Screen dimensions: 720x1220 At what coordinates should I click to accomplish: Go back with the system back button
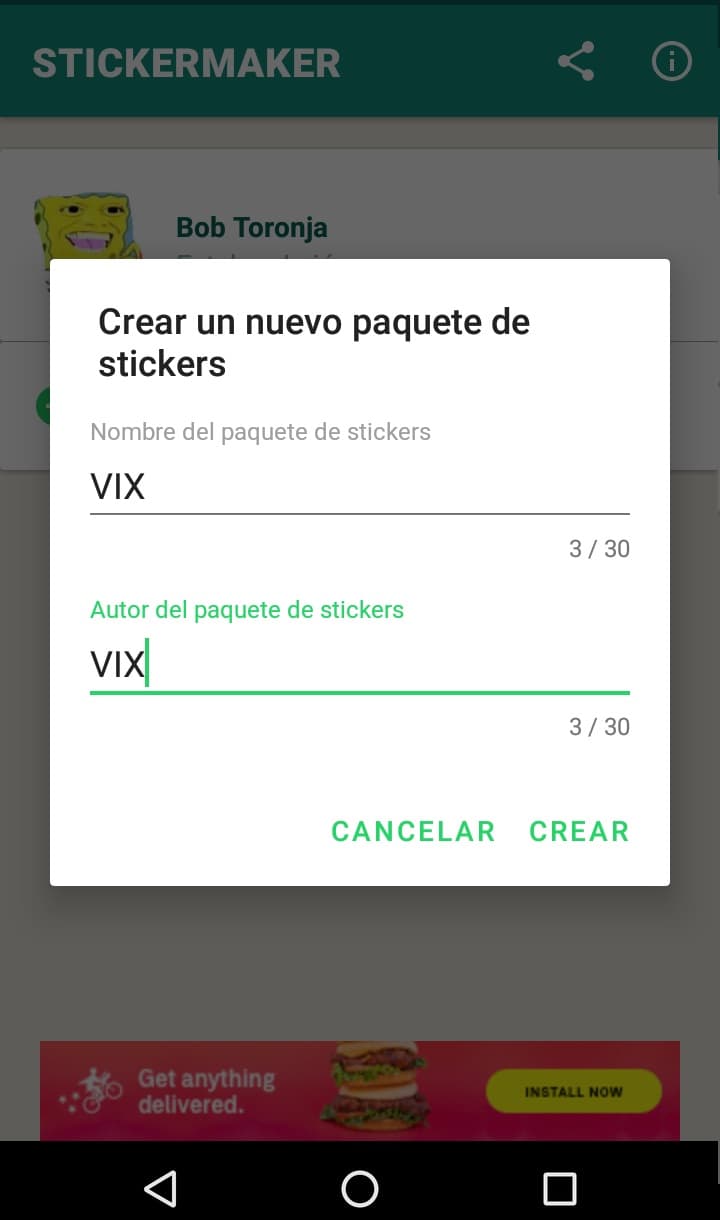160,1188
